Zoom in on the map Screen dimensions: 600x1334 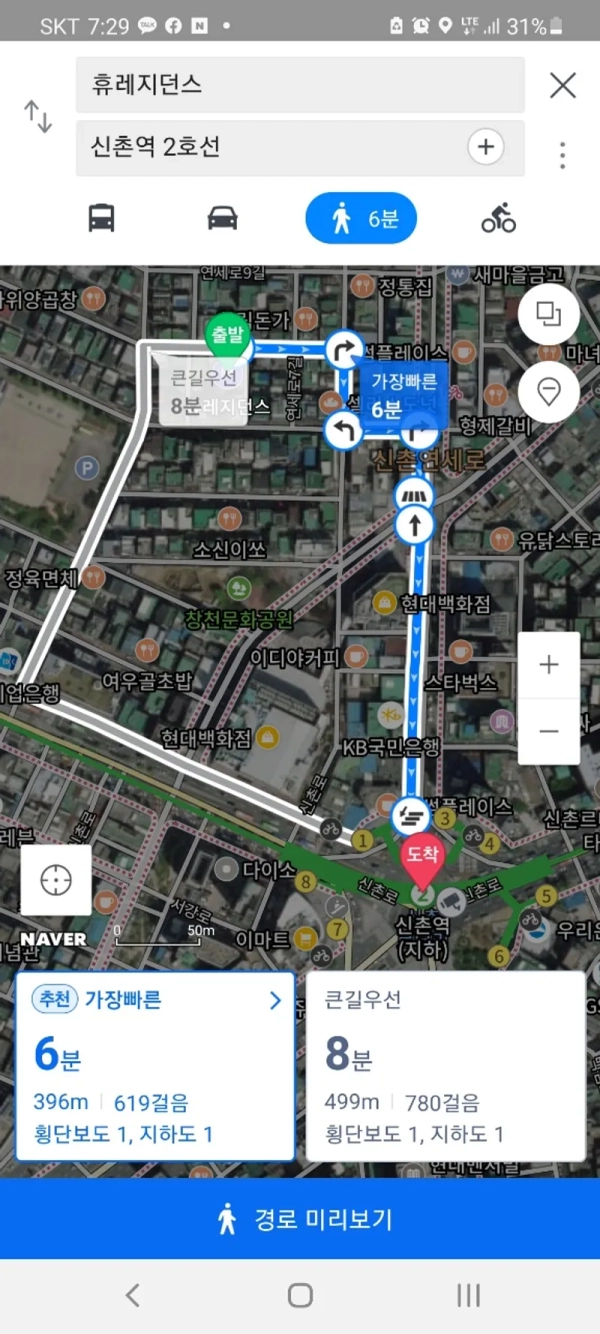coord(549,665)
